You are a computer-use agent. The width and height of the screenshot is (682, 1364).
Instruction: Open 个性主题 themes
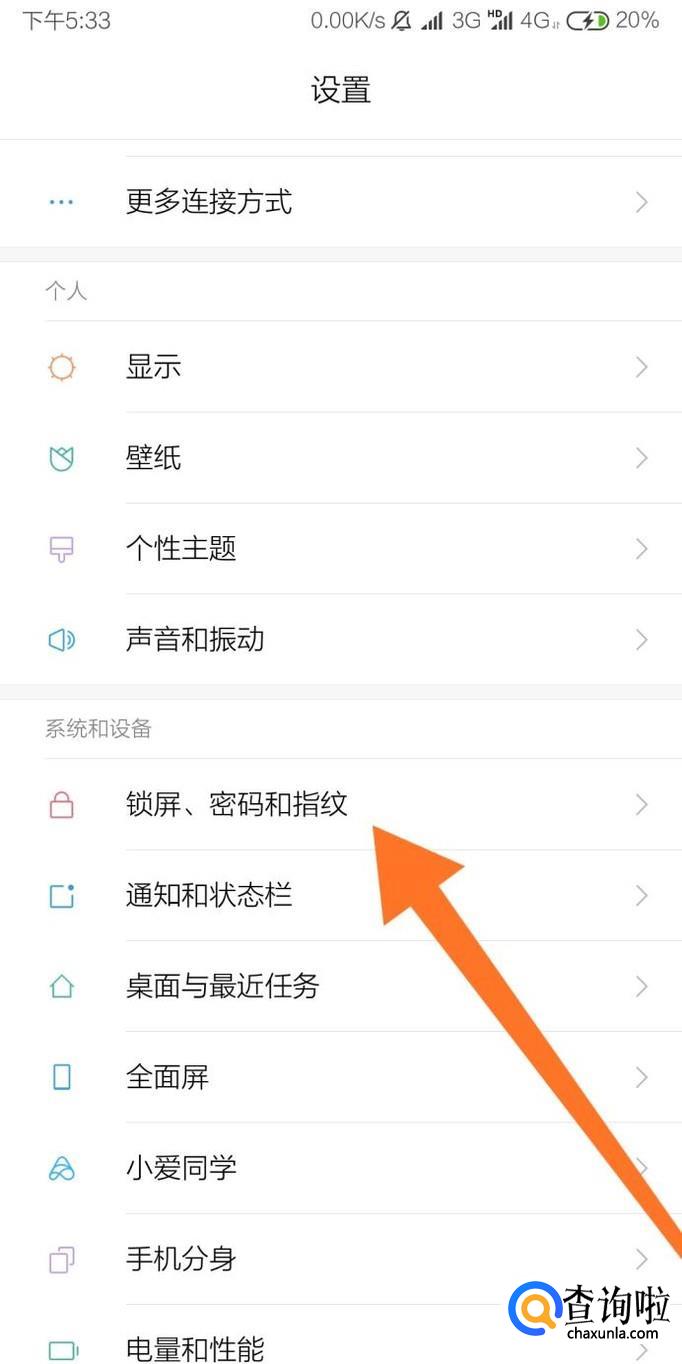pyautogui.click(x=341, y=549)
